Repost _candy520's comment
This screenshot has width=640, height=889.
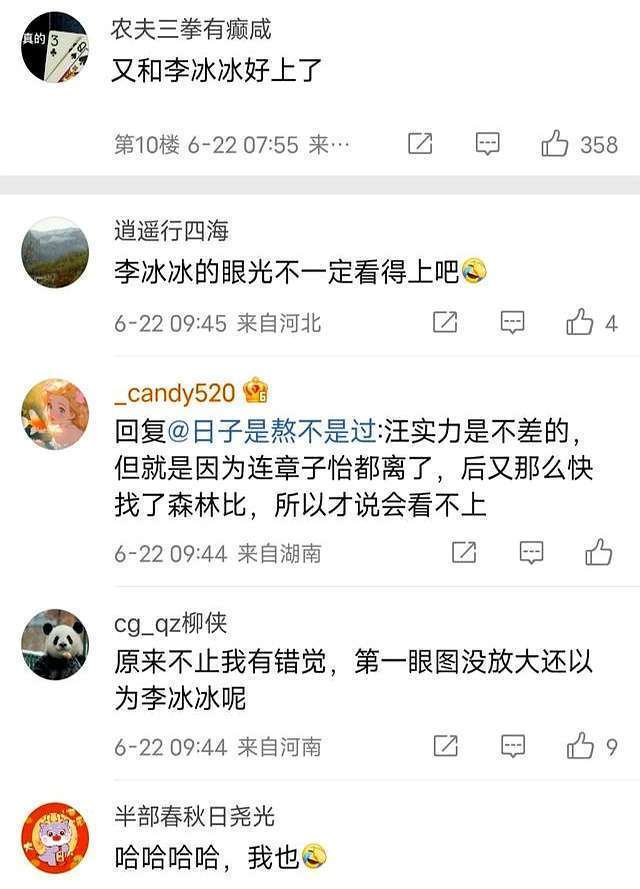coord(463,552)
